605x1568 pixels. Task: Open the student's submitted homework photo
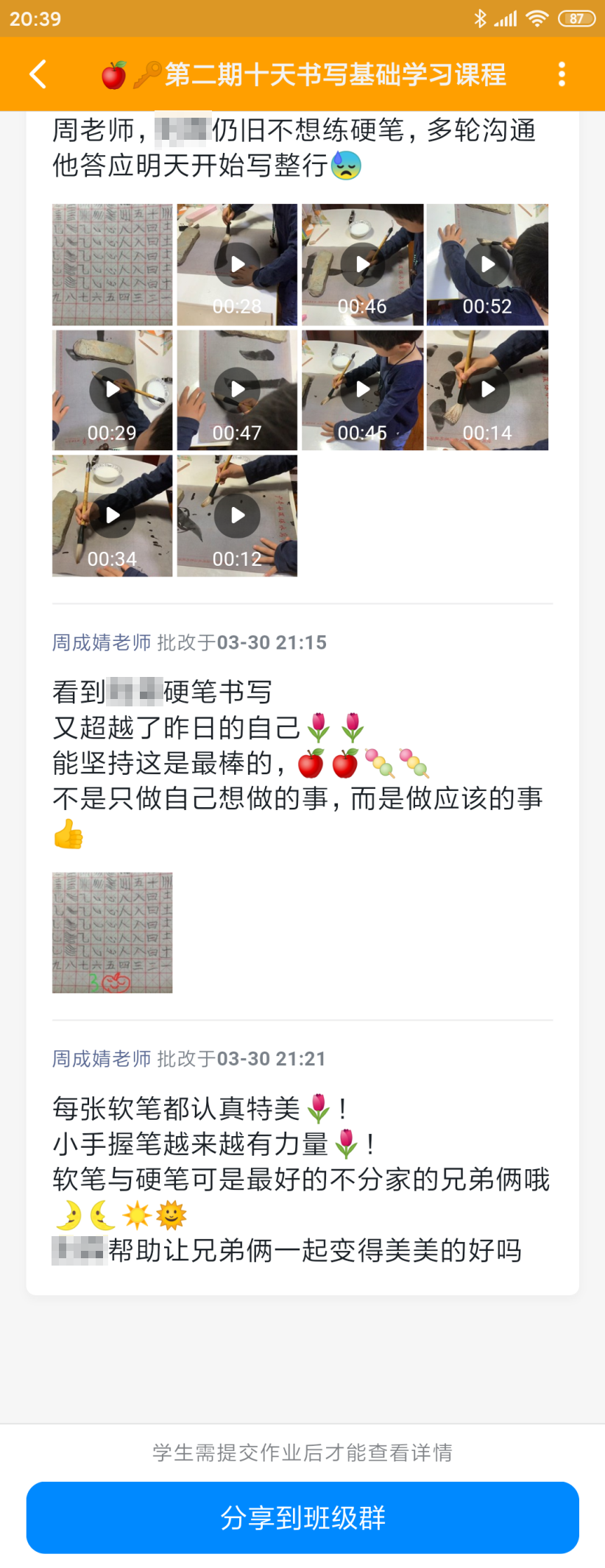(113, 265)
